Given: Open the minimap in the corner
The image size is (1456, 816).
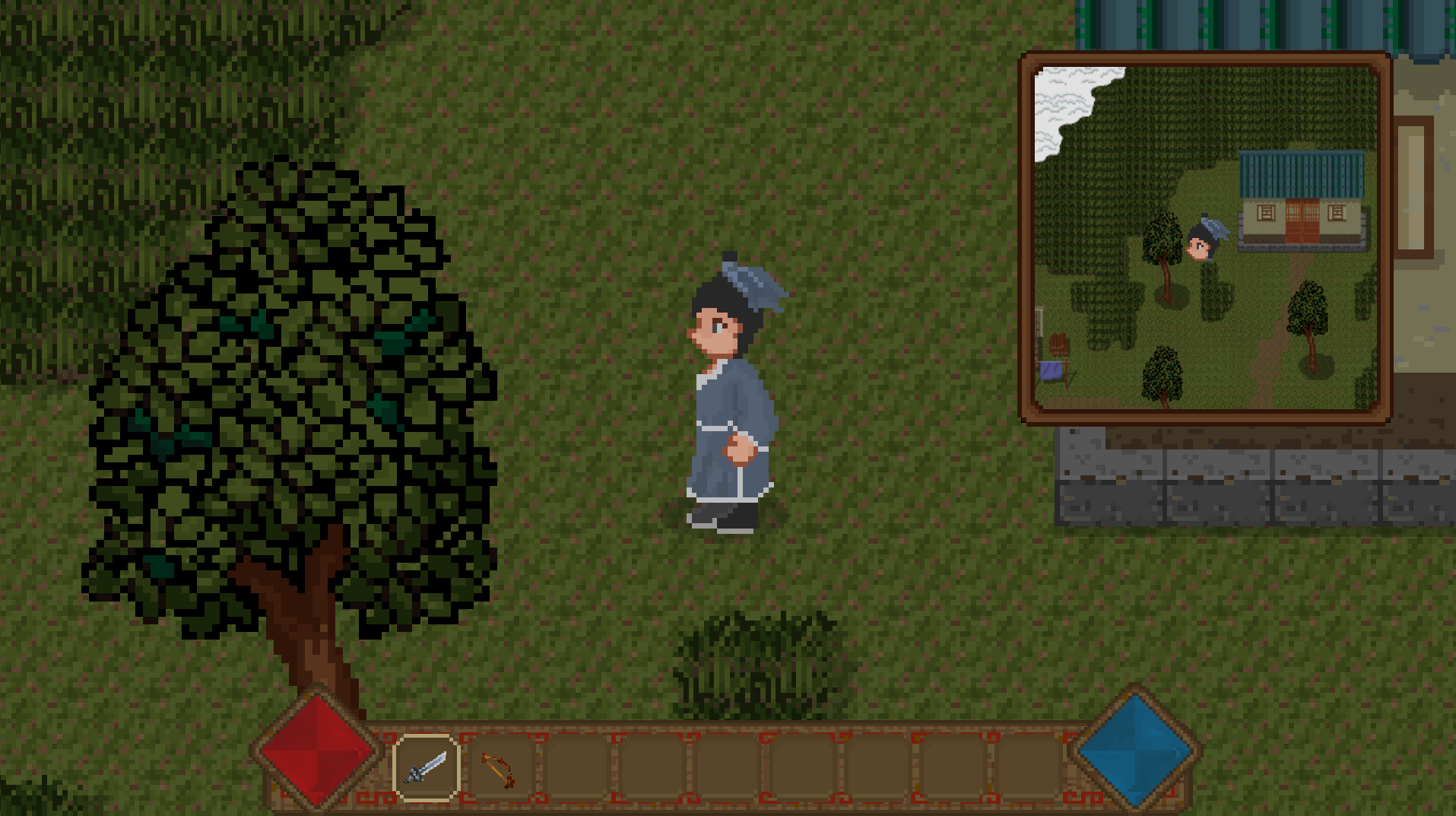Looking at the screenshot, I should pos(1206,238).
